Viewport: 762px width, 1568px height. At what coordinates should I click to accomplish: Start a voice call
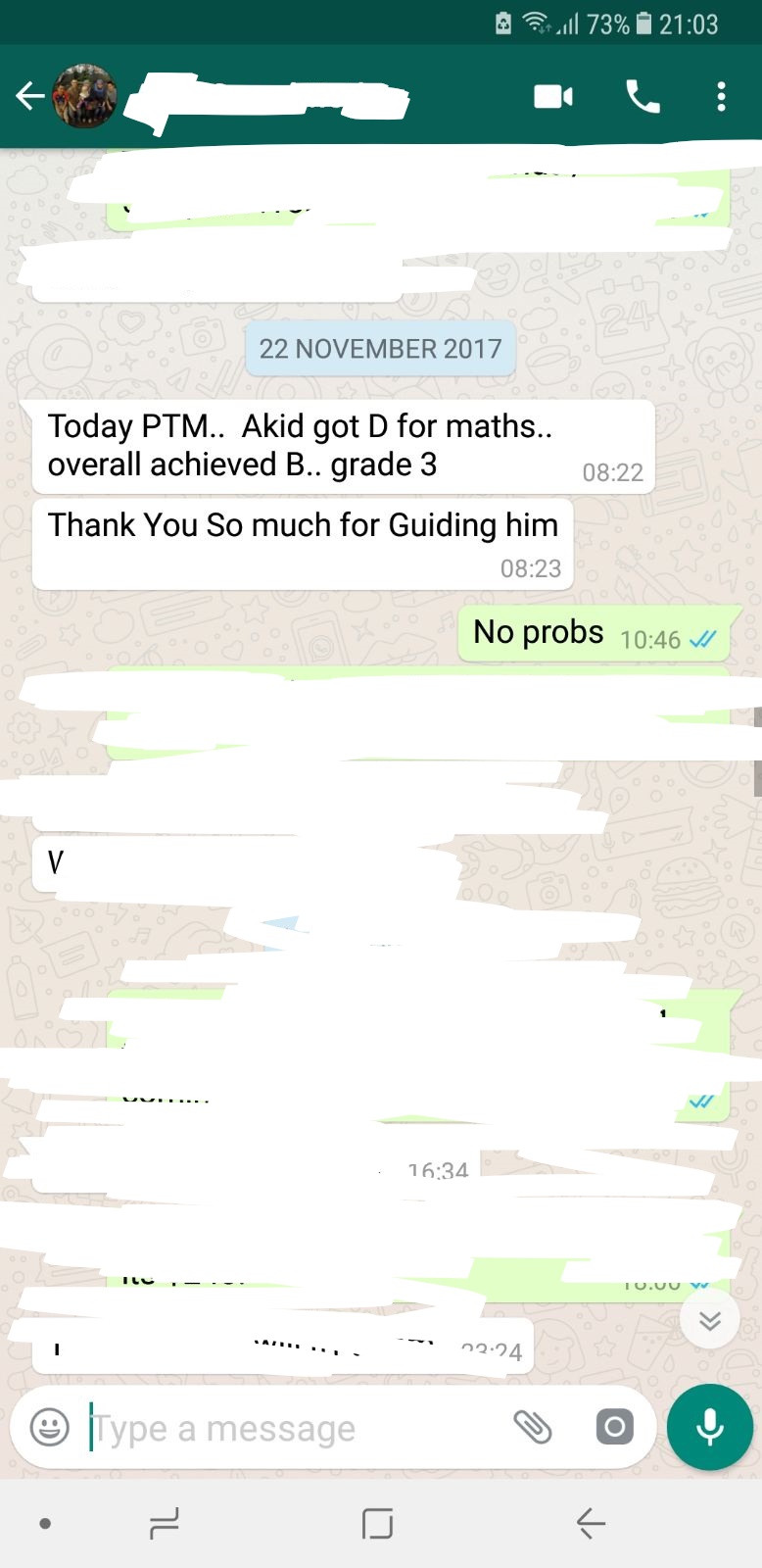(643, 96)
